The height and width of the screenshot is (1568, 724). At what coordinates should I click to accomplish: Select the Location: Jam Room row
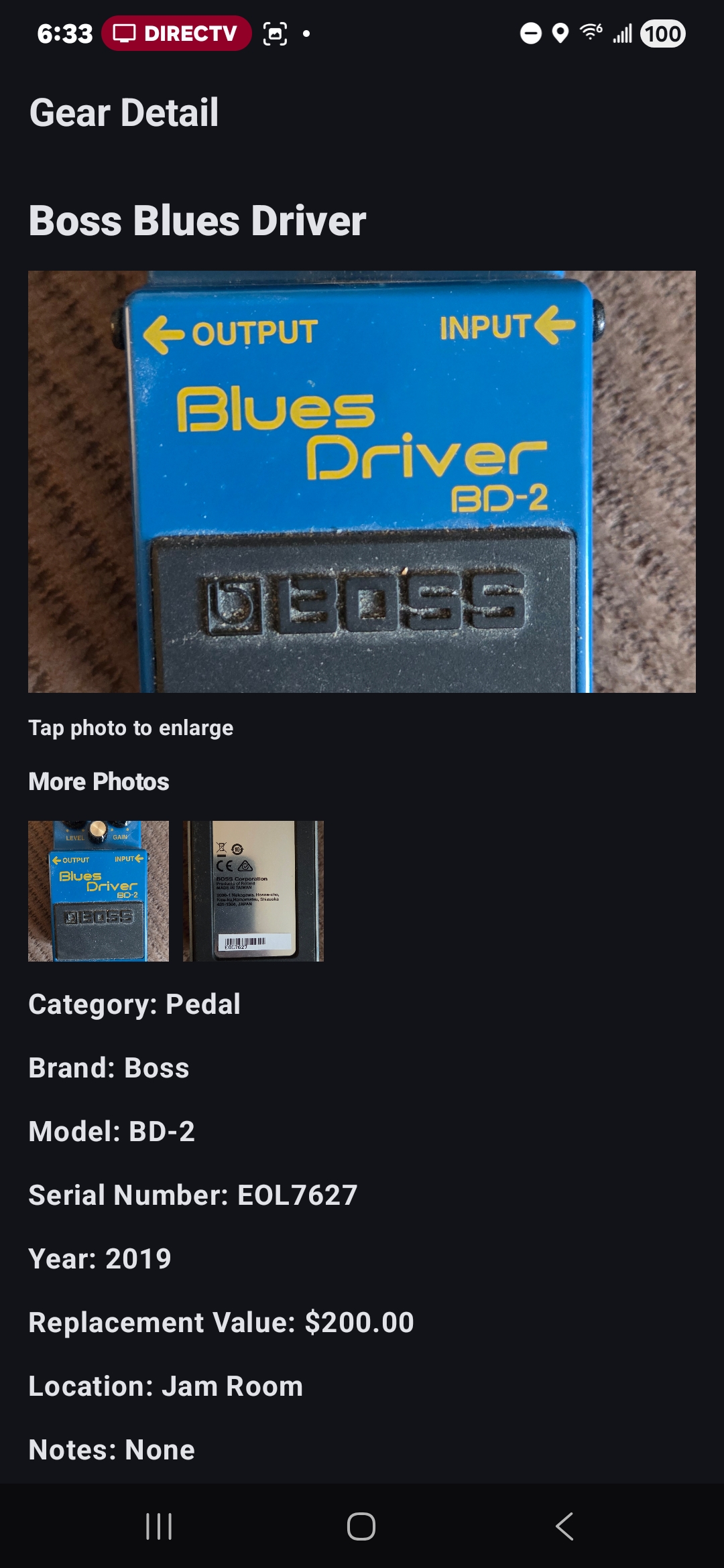[x=165, y=1386]
